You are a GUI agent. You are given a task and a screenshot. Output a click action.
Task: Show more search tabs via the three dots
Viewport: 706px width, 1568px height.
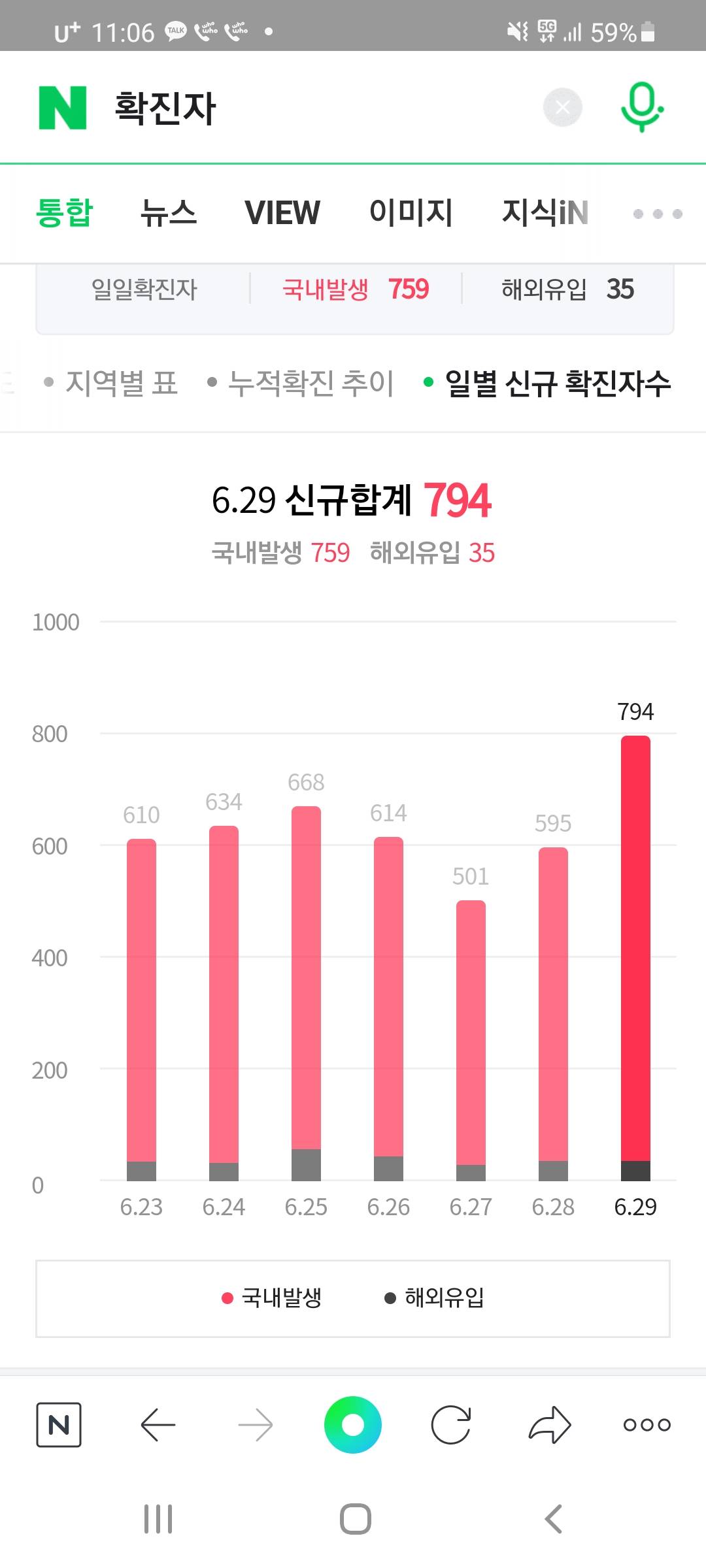pyautogui.click(x=658, y=214)
